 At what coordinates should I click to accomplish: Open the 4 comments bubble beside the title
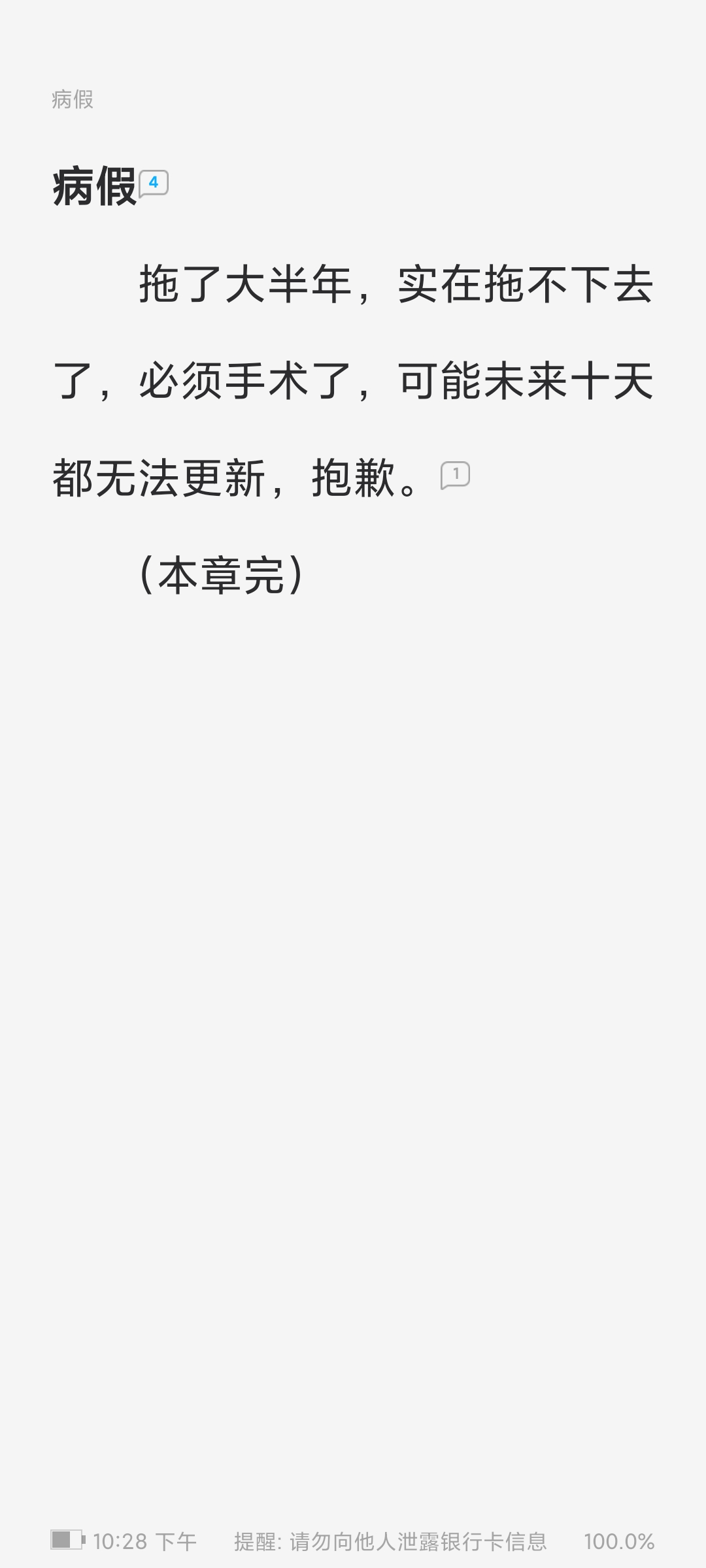pos(154,184)
